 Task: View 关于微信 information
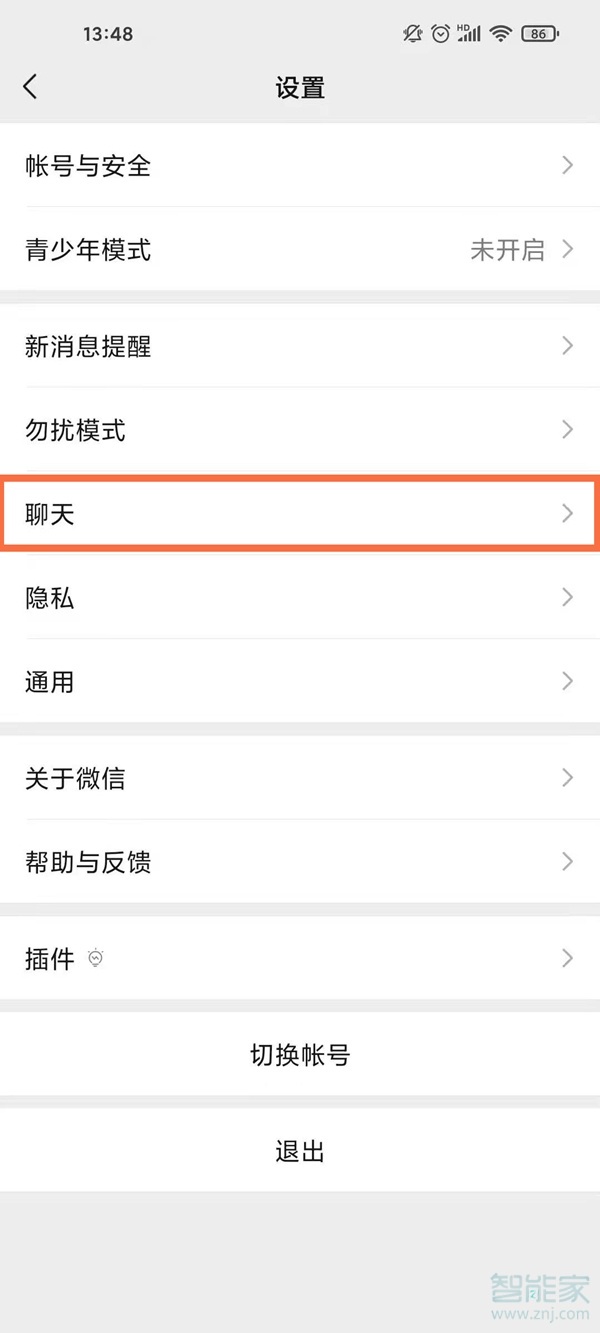[x=300, y=778]
